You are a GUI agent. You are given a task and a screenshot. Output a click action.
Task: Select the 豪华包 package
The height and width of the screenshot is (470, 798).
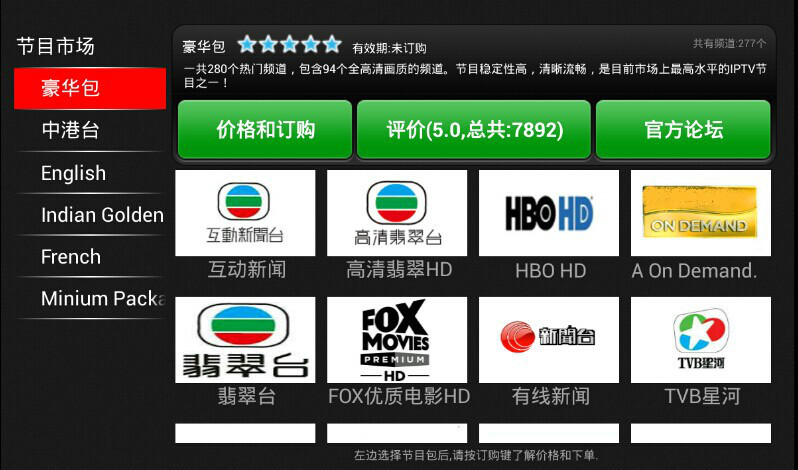[x=89, y=88]
